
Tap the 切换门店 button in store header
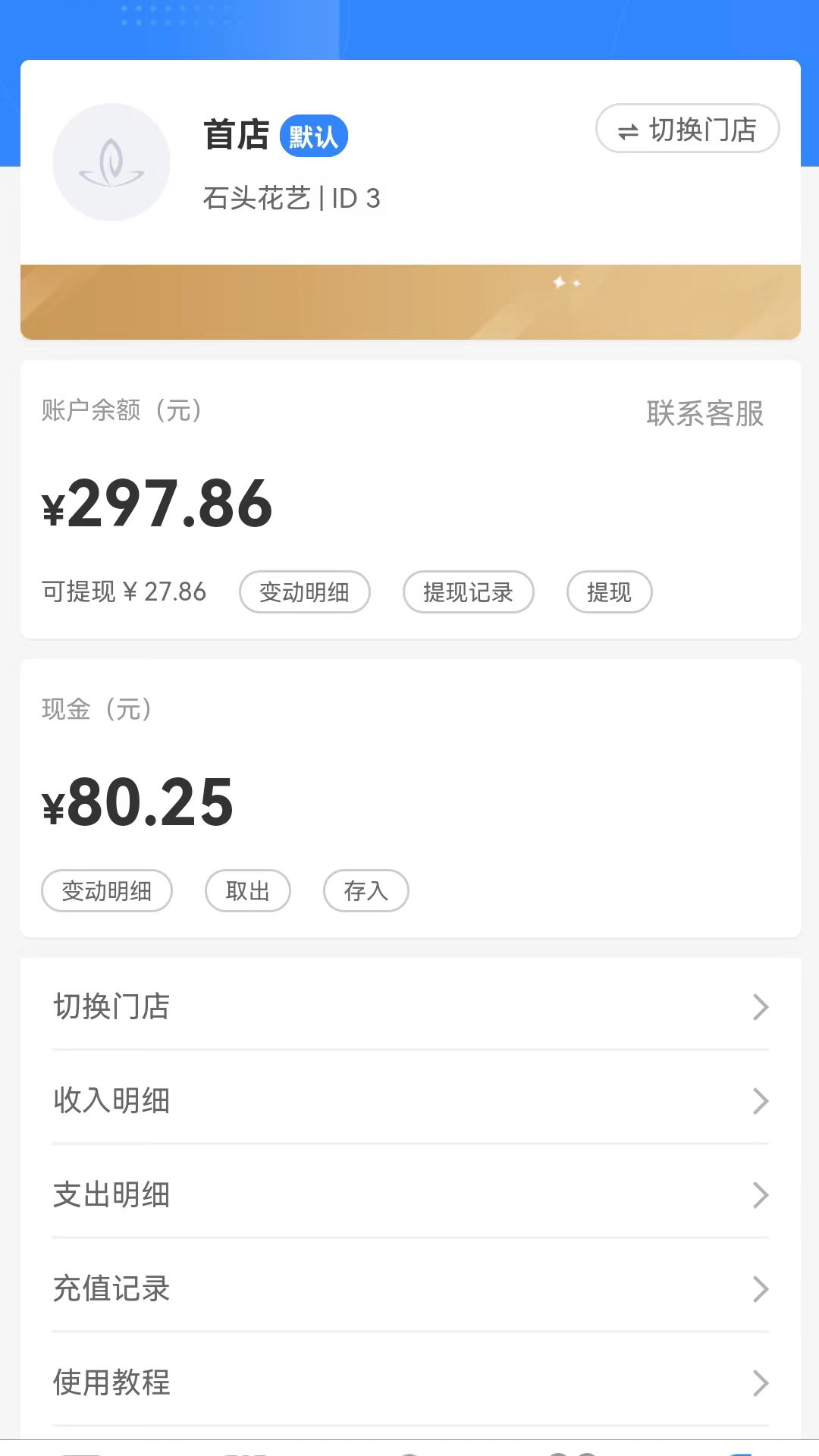coord(687,129)
